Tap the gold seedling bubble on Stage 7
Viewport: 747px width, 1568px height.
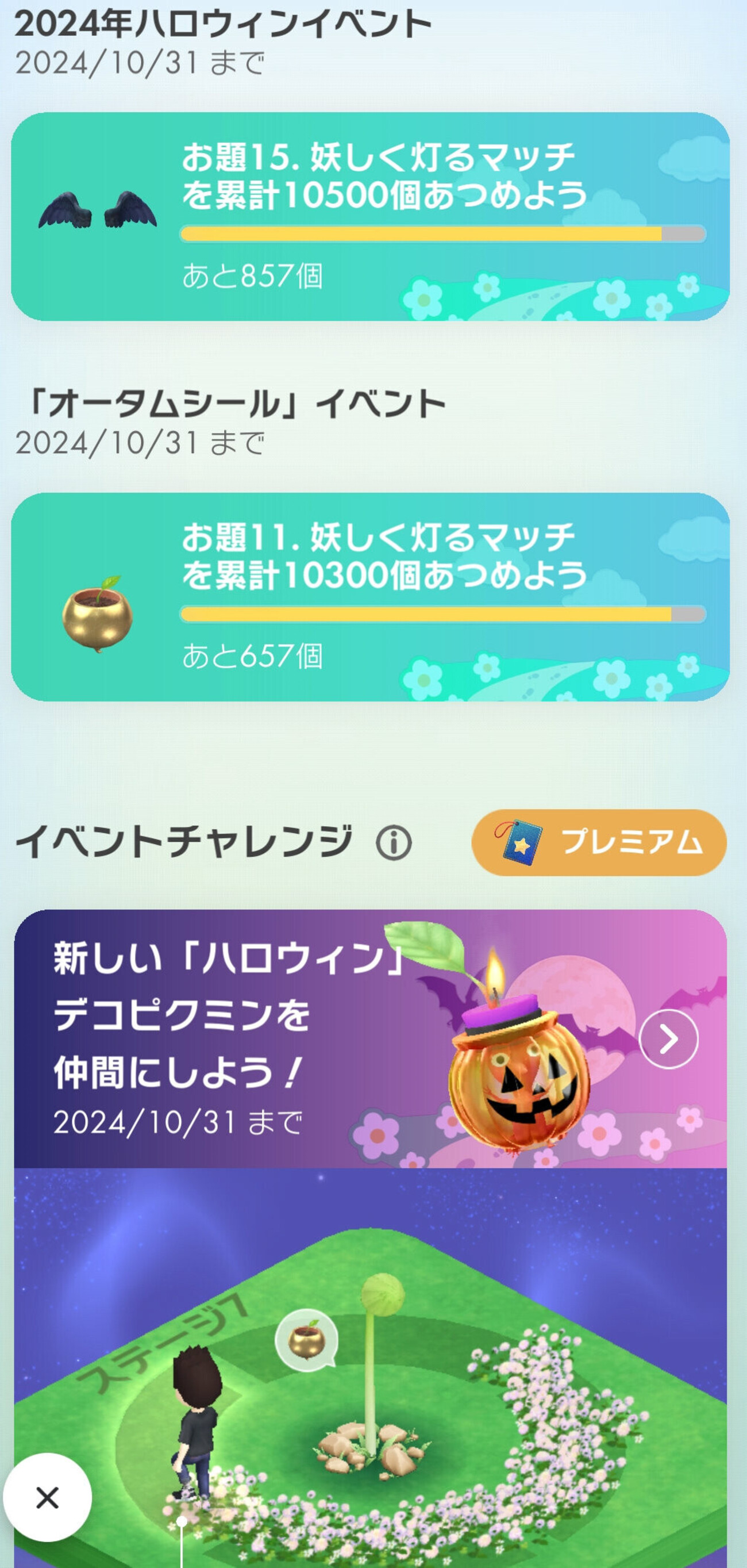(x=305, y=1340)
